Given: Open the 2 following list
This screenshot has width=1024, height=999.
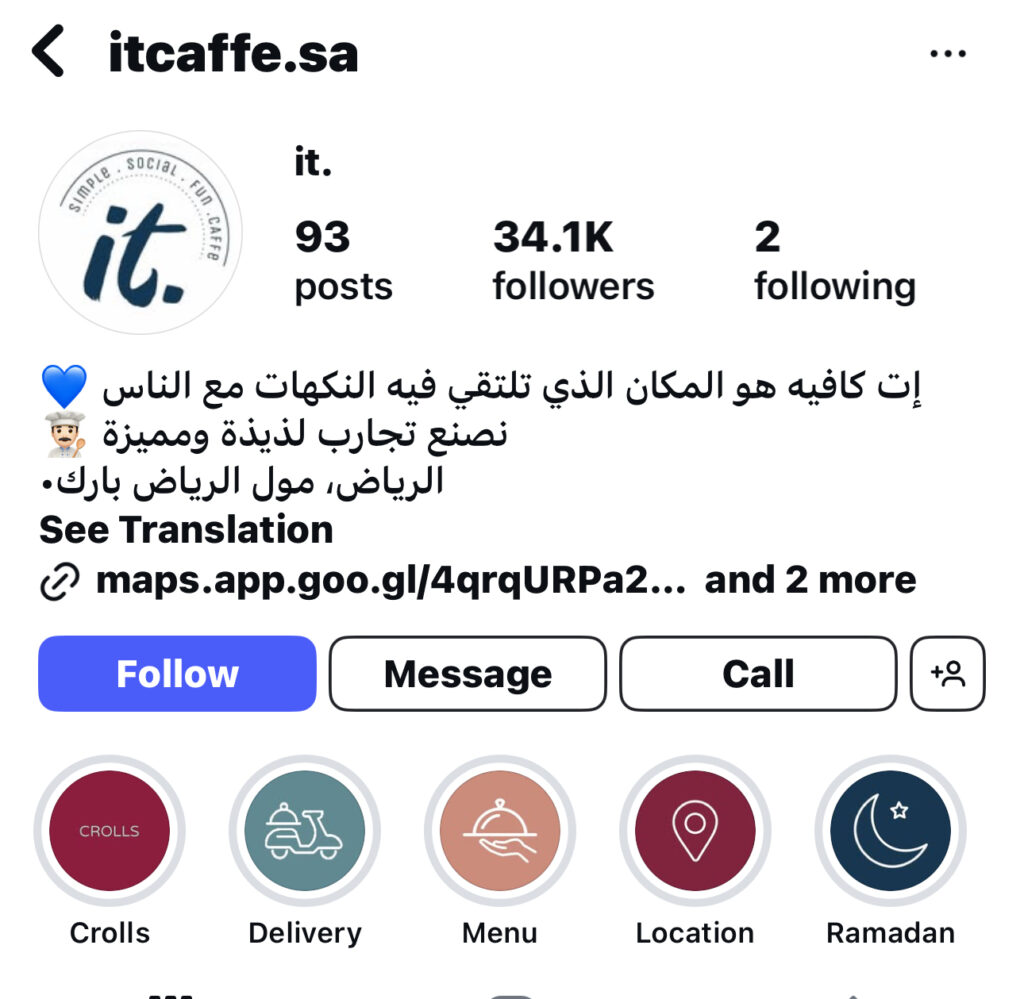Looking at the screenshot, I should [x=834, y=260].
